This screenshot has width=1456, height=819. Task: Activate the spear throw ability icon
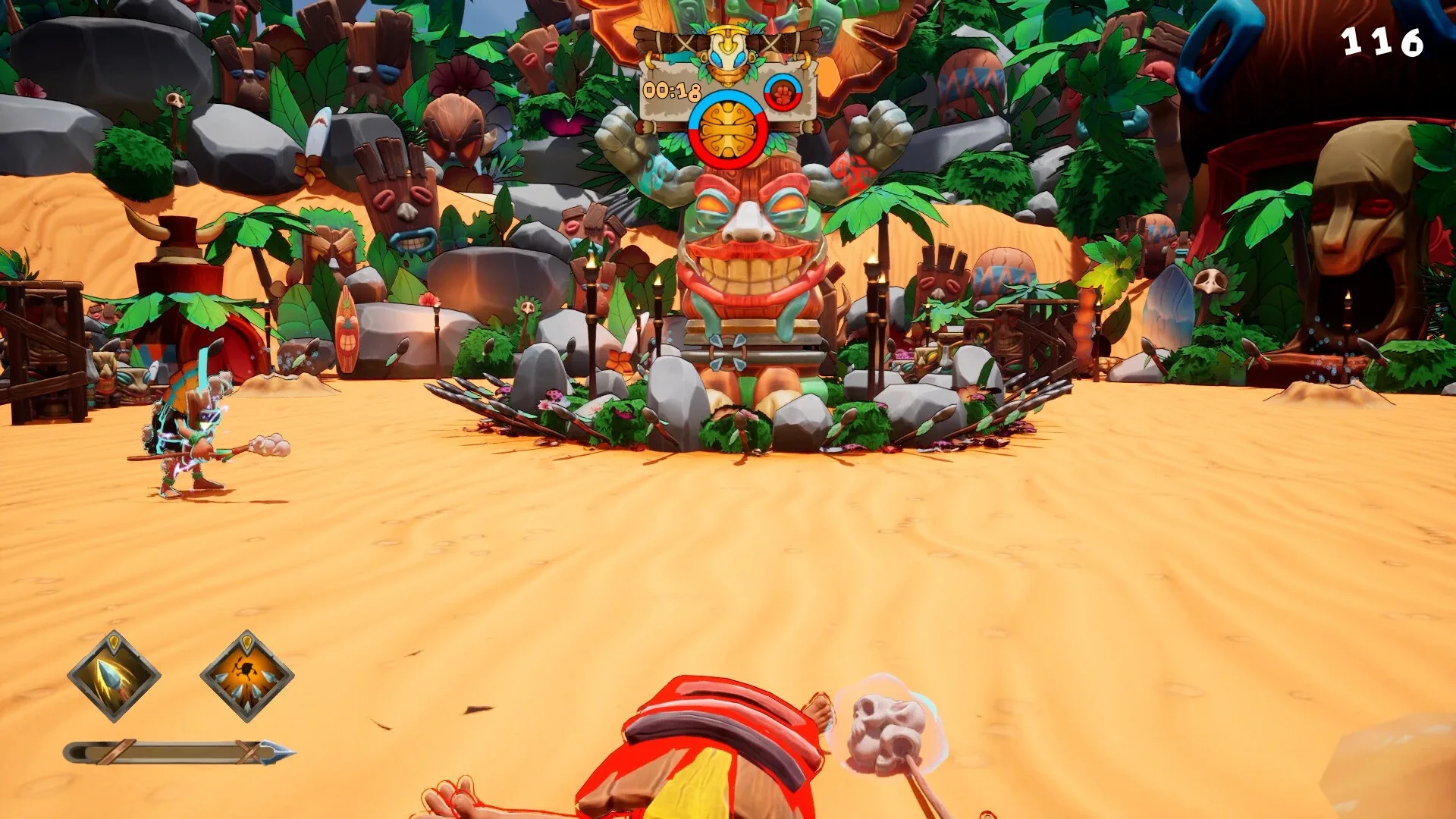point(114,676)
